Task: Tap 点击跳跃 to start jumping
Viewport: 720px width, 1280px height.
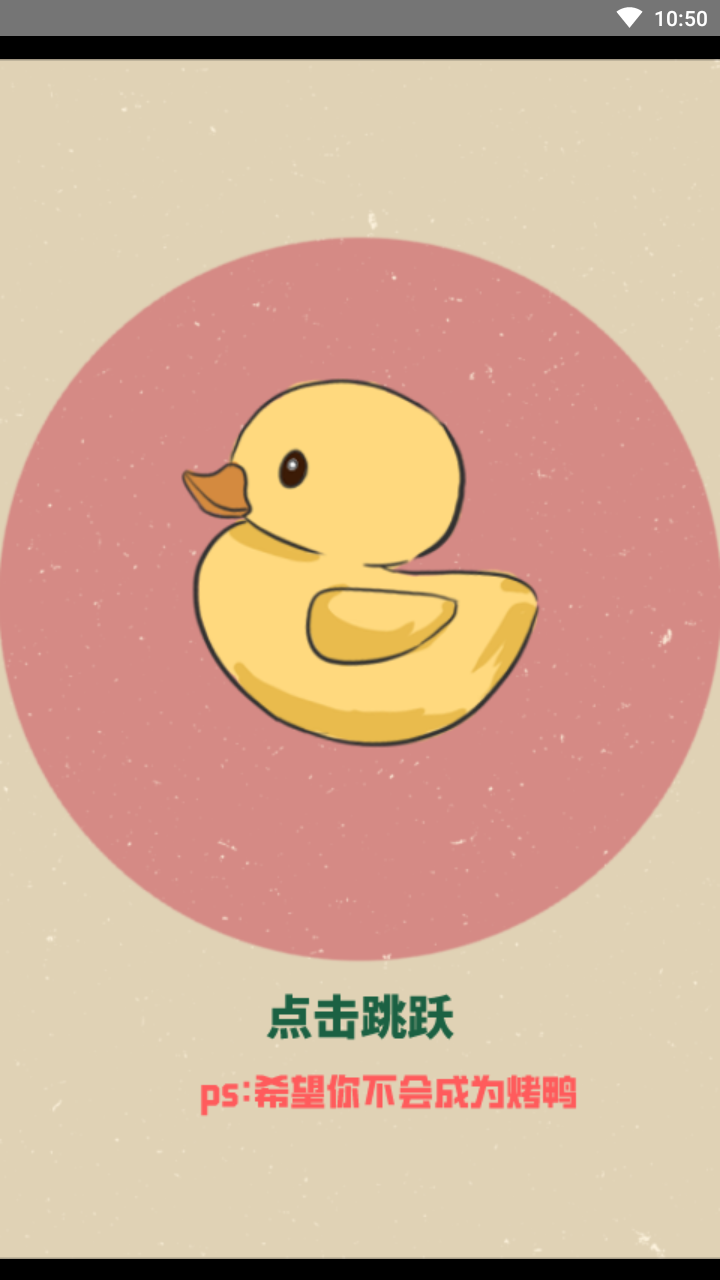Action: point(360,1017)
